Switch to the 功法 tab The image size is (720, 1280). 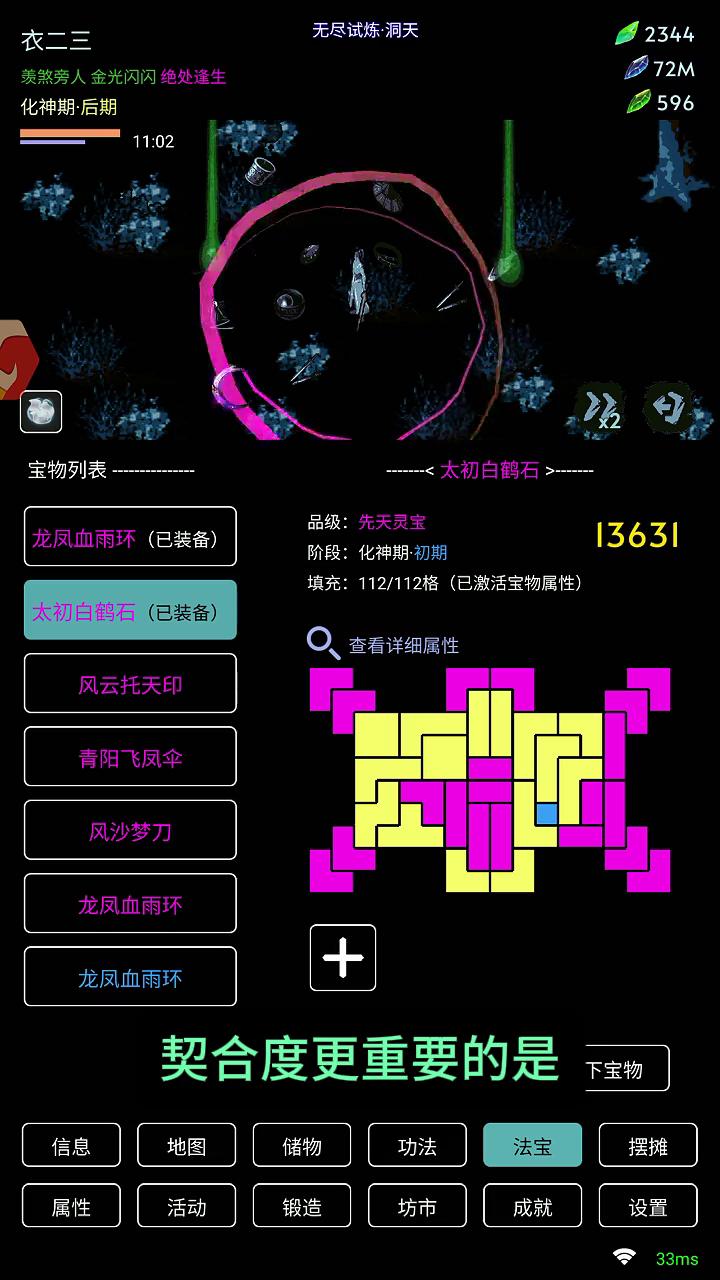[417, 1145]
